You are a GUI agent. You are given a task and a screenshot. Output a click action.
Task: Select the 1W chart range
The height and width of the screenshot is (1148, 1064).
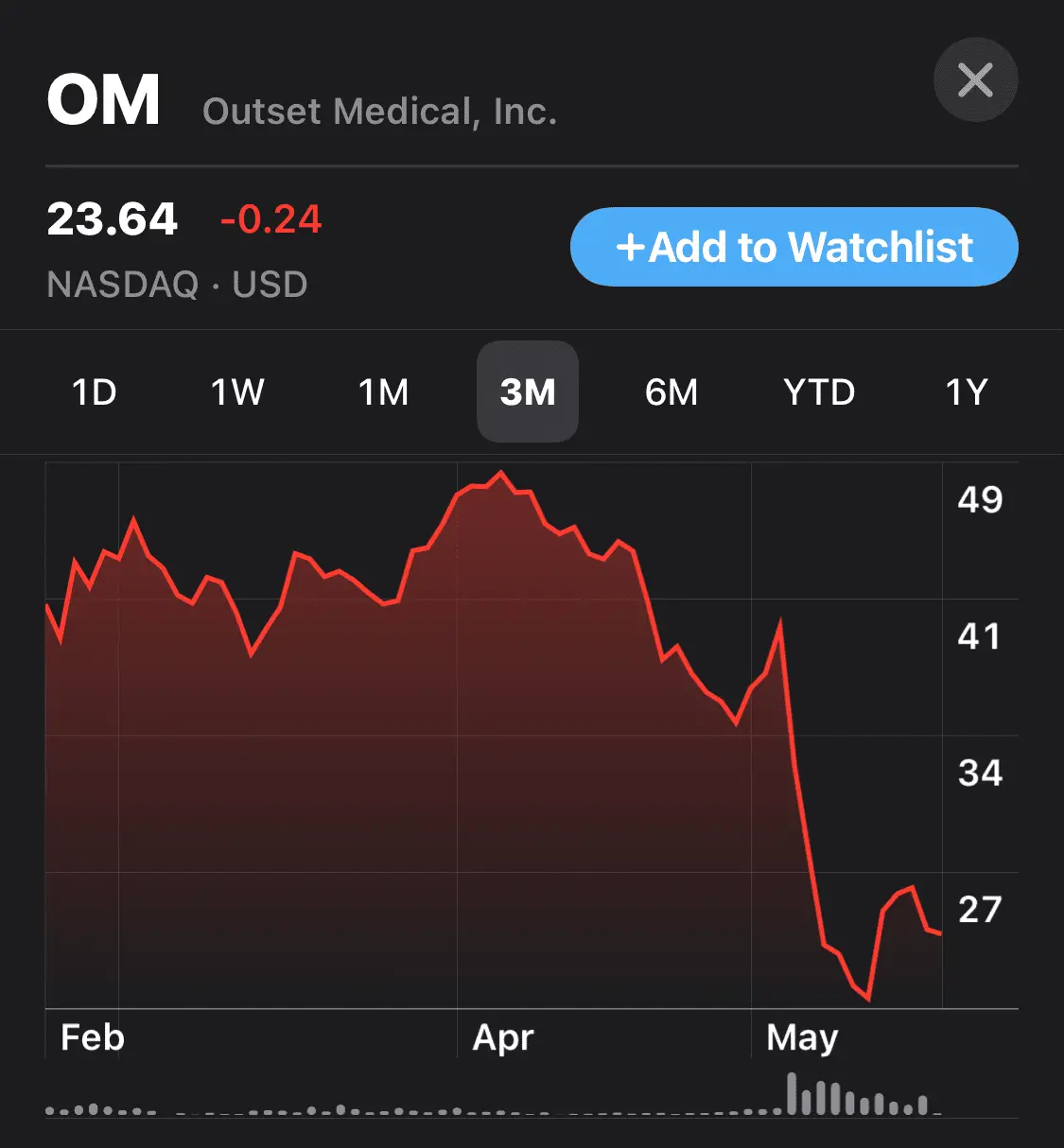(x=237, y=391)
